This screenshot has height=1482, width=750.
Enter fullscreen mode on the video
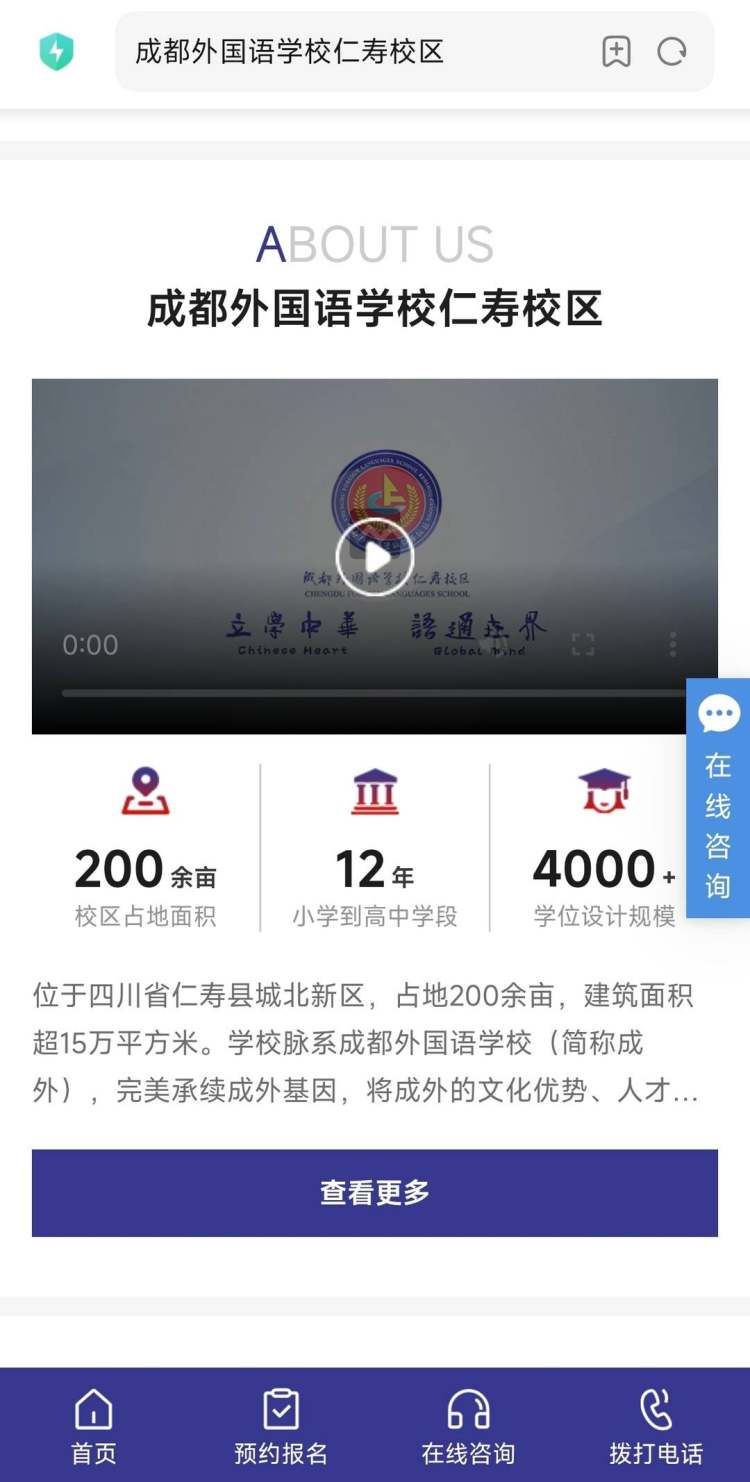583,645
